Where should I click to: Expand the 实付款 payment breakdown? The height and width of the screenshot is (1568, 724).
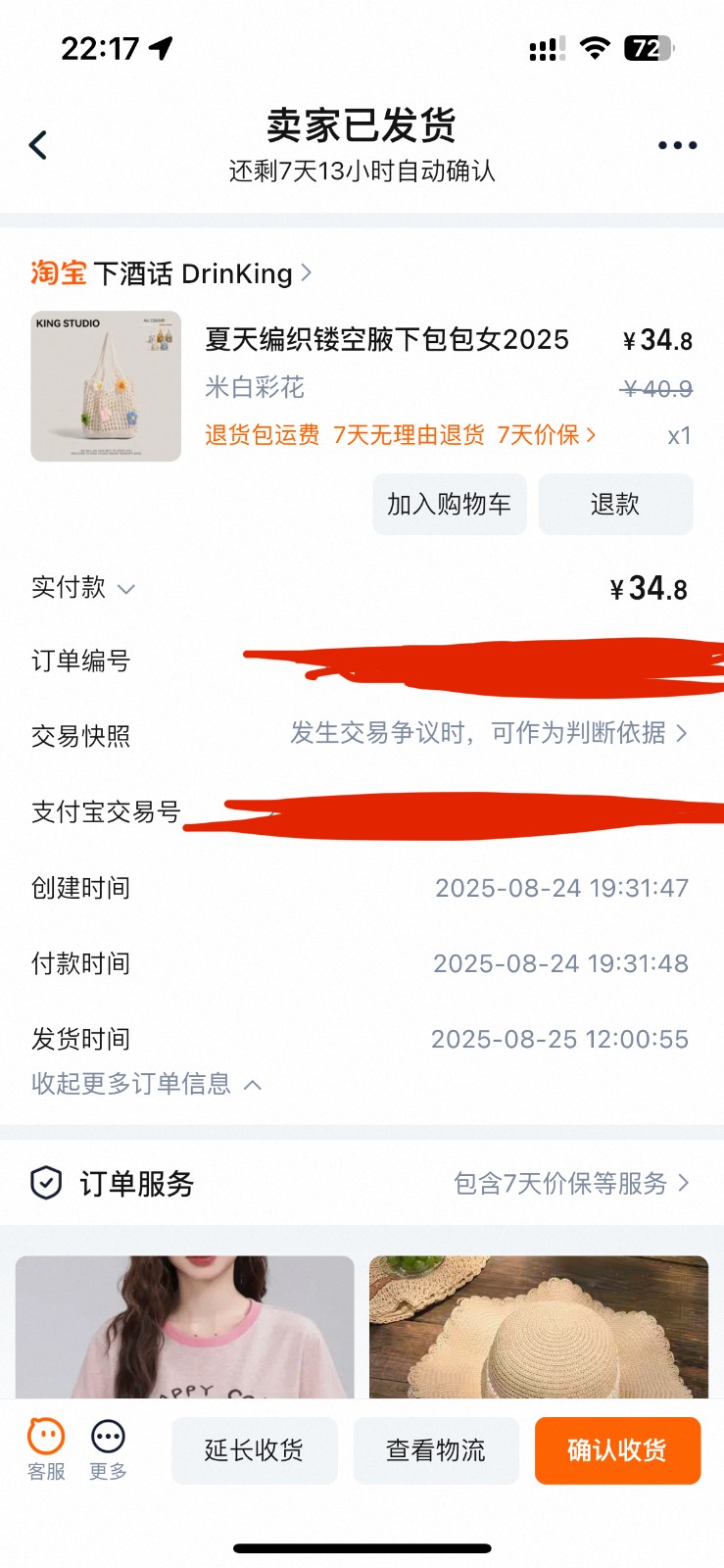click(x=83, y=588)
